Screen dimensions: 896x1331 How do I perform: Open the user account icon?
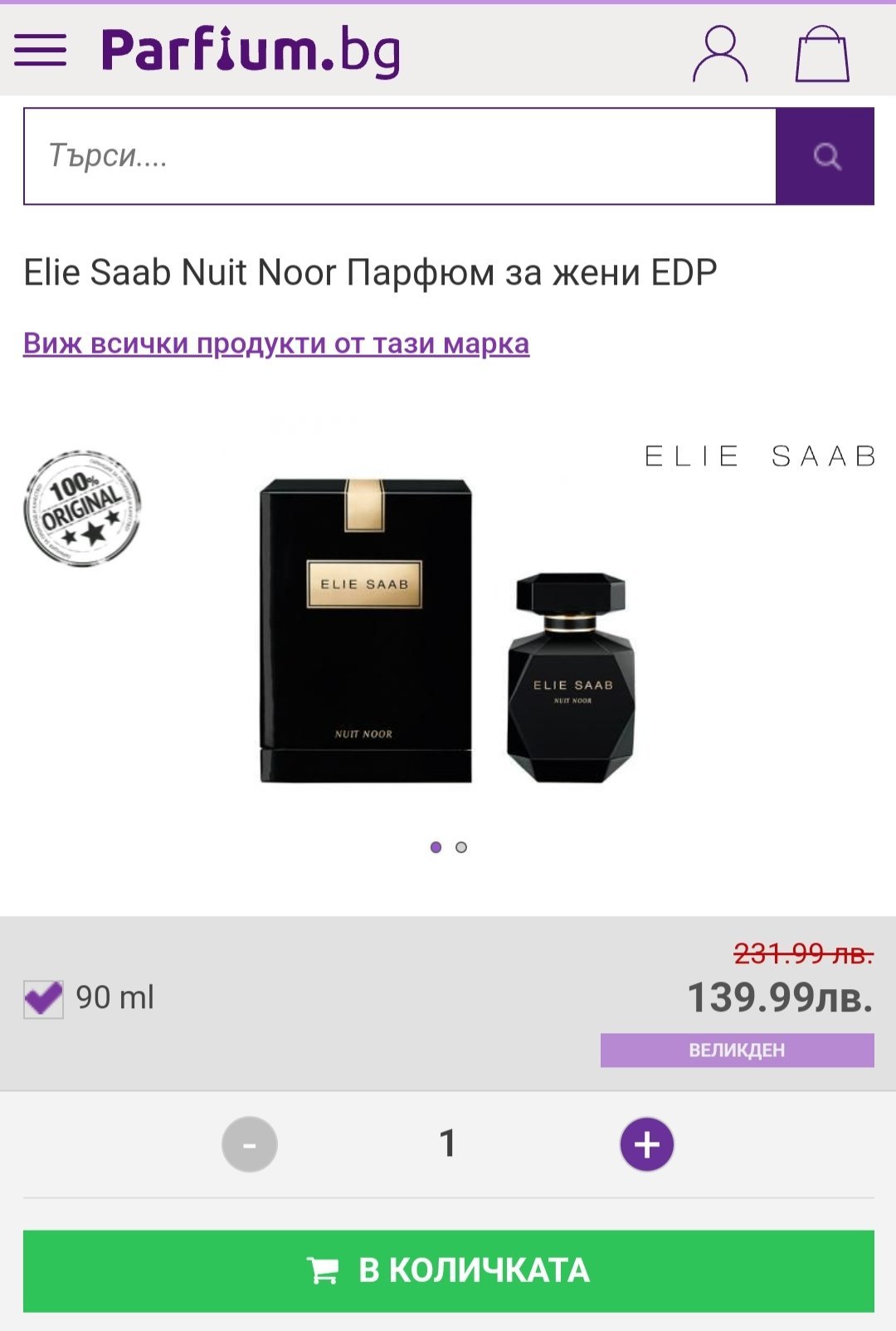(720, 54)
